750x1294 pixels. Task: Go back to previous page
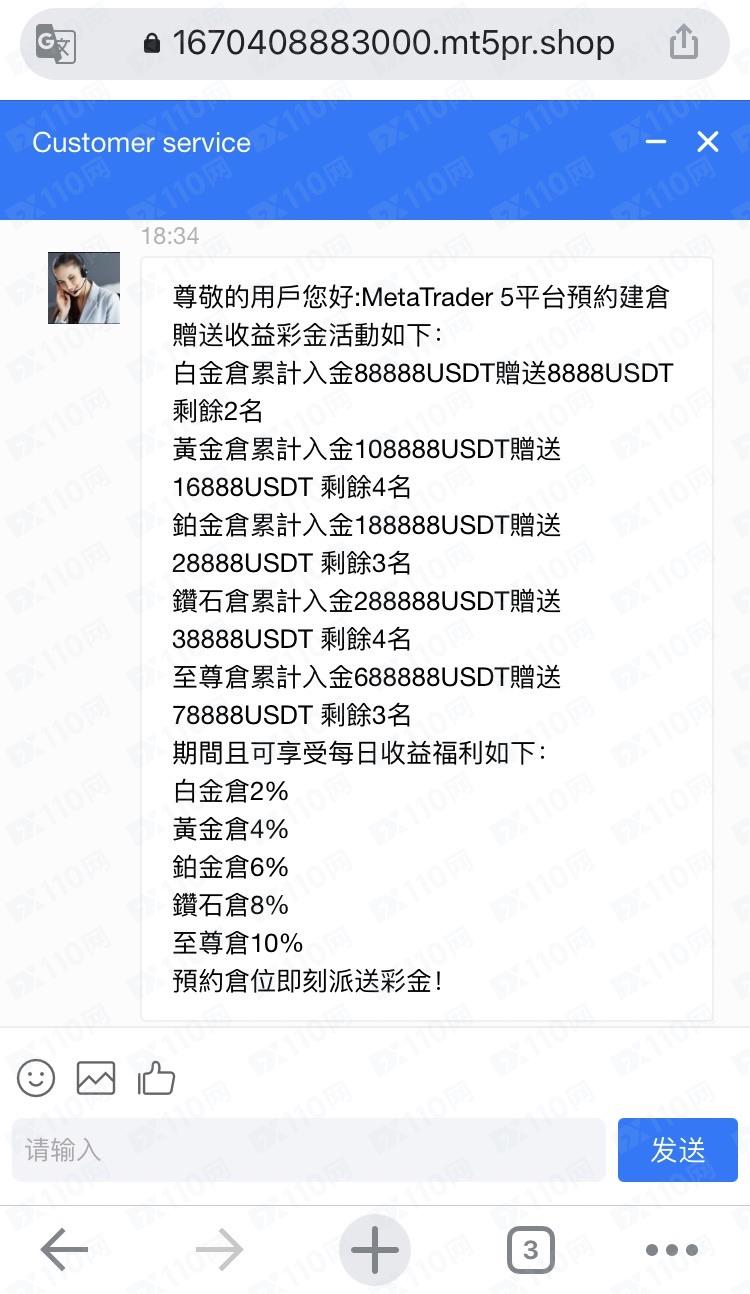point(64,1249)
